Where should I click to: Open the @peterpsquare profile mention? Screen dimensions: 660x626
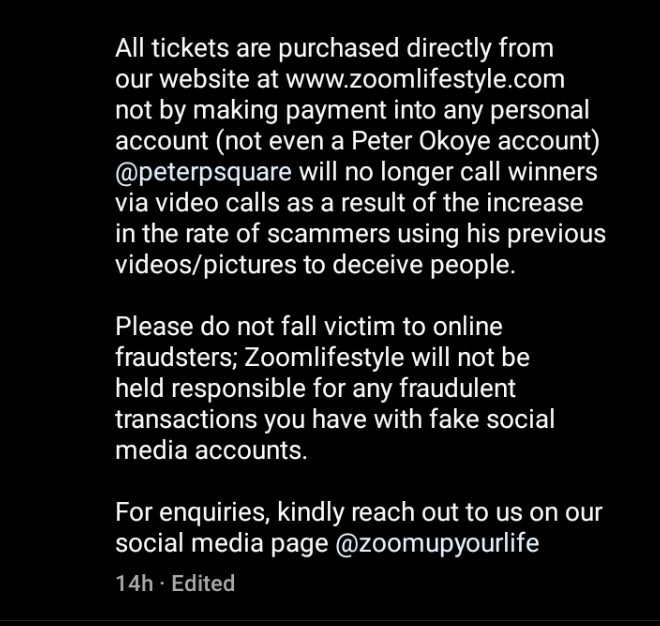pos(204,171)
